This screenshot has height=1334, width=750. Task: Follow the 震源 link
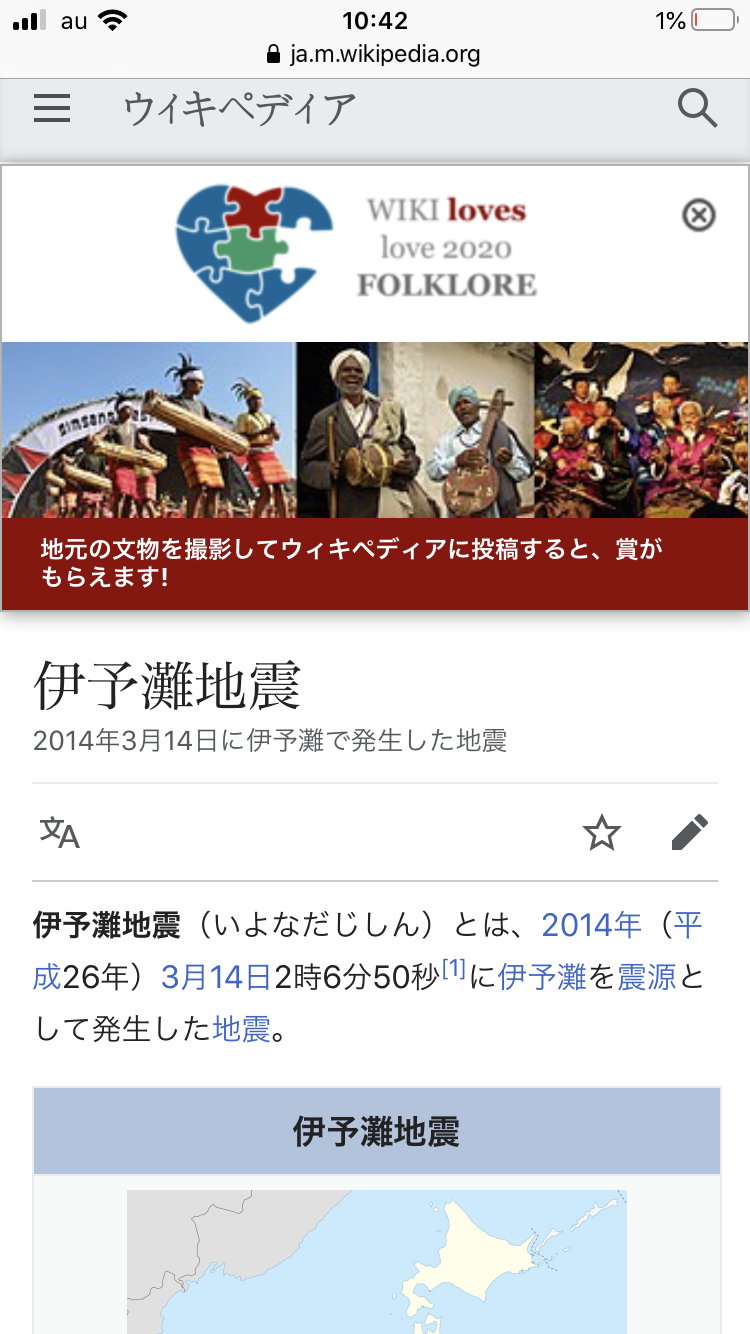pyautogui.click(x=646, y=977)
